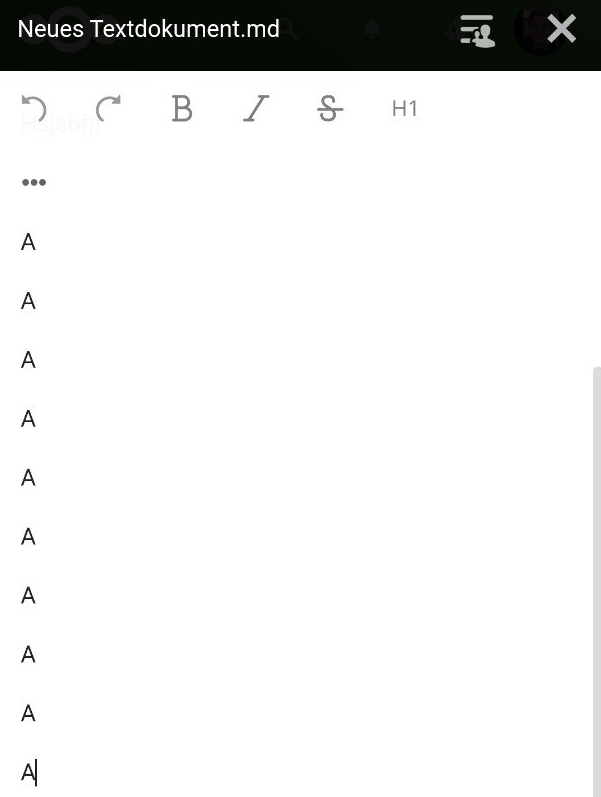Apply H1 heading style
This screenshot has width=601, height=797.
(x=404, y=108)
